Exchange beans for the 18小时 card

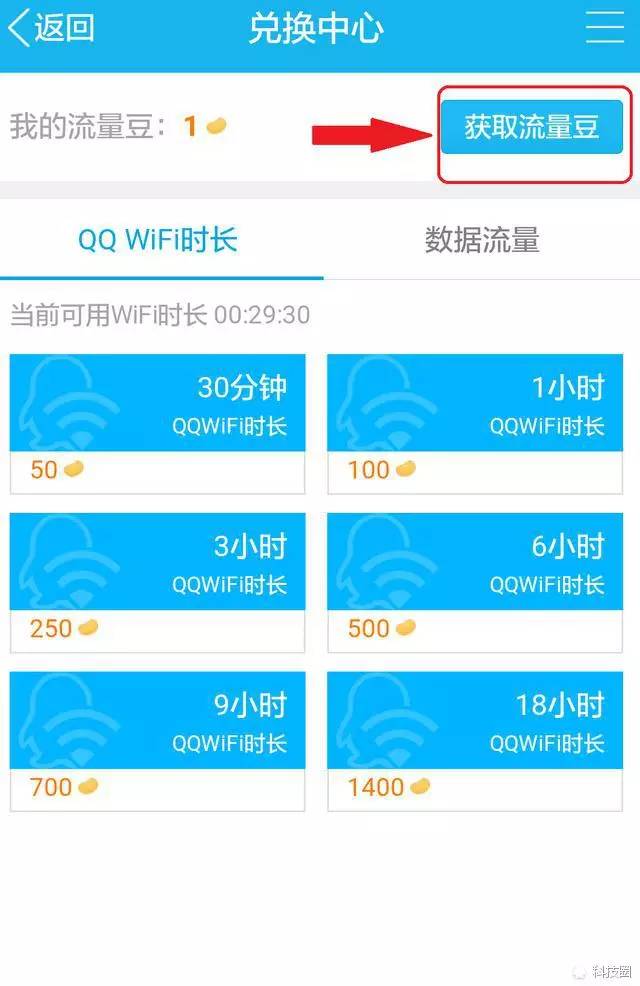click(x=475, y=741)
